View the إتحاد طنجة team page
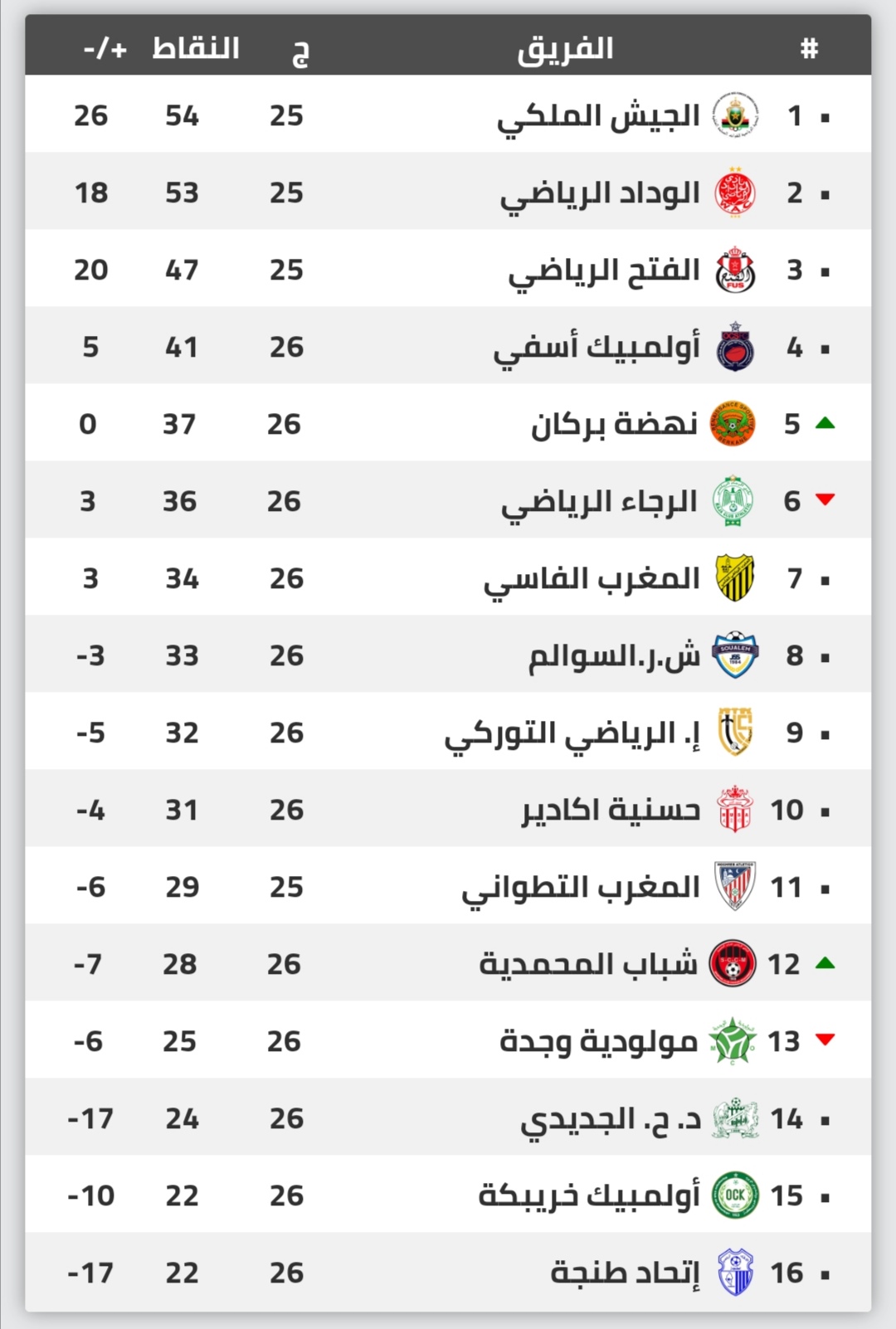896x1329 pixels. point(448,1272)
